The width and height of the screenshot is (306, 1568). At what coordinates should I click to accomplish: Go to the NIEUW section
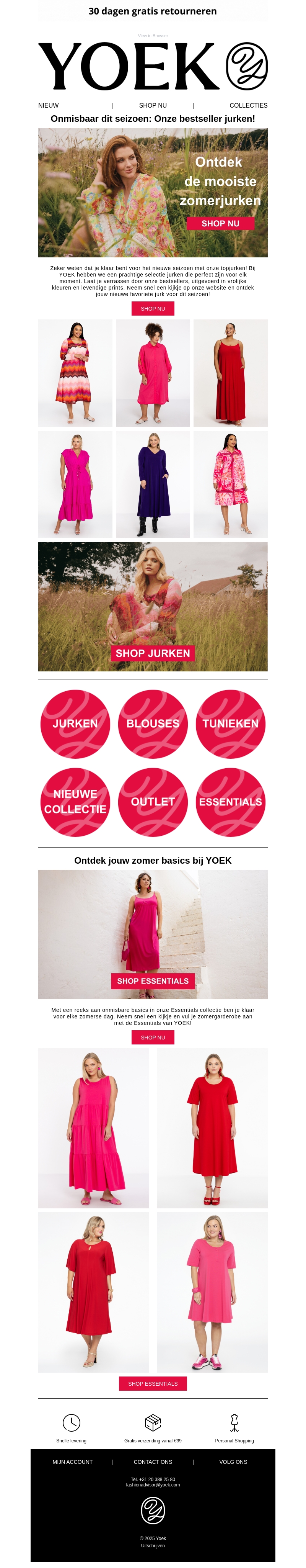(49, 105)
